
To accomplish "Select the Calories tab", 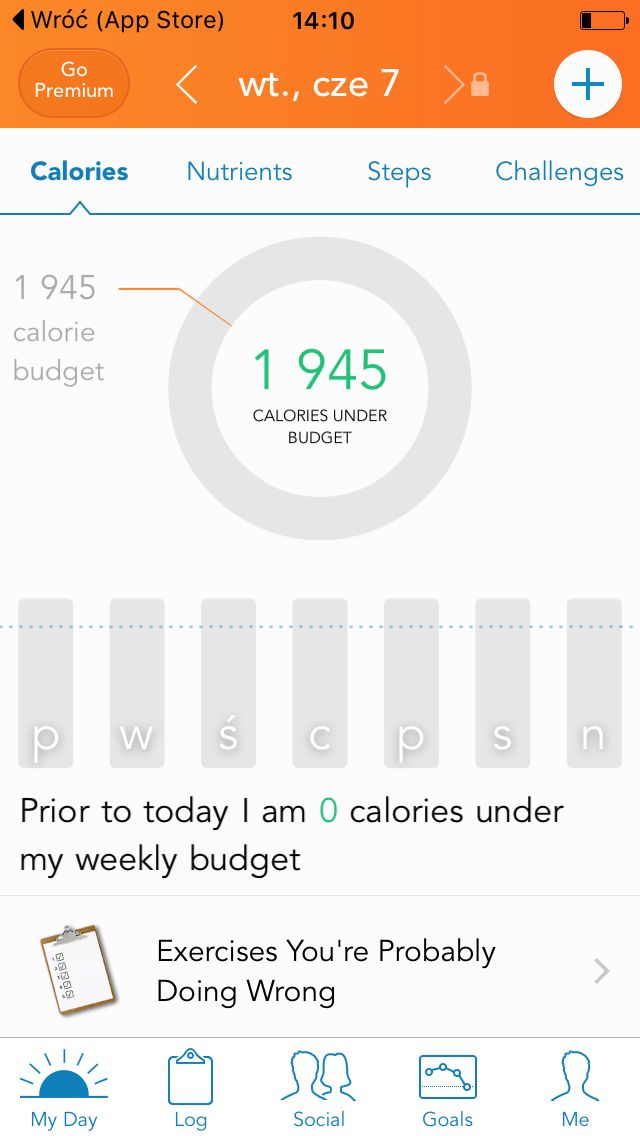I will [x=79, y=172].
